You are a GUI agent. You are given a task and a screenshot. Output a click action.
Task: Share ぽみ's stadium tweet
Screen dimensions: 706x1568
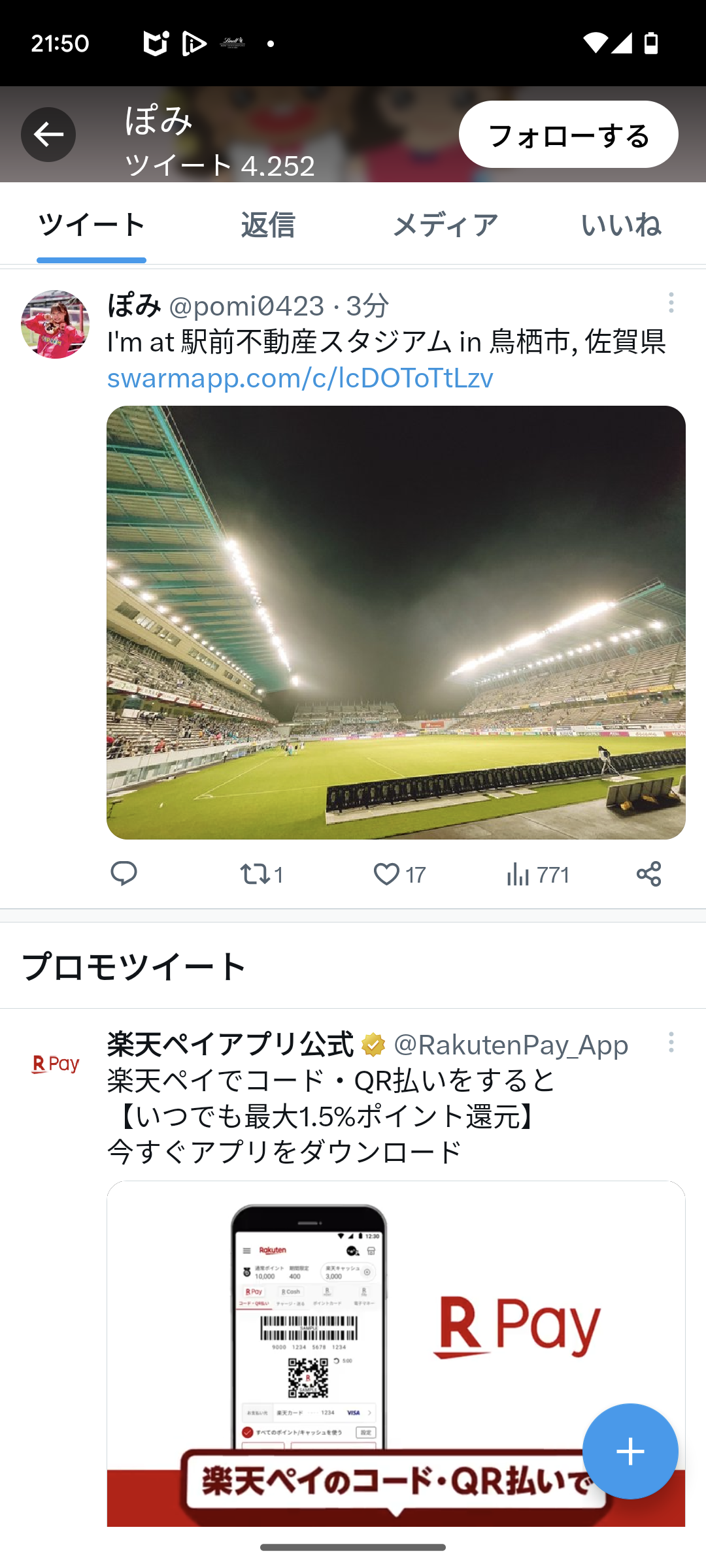(x=648, y=874)
